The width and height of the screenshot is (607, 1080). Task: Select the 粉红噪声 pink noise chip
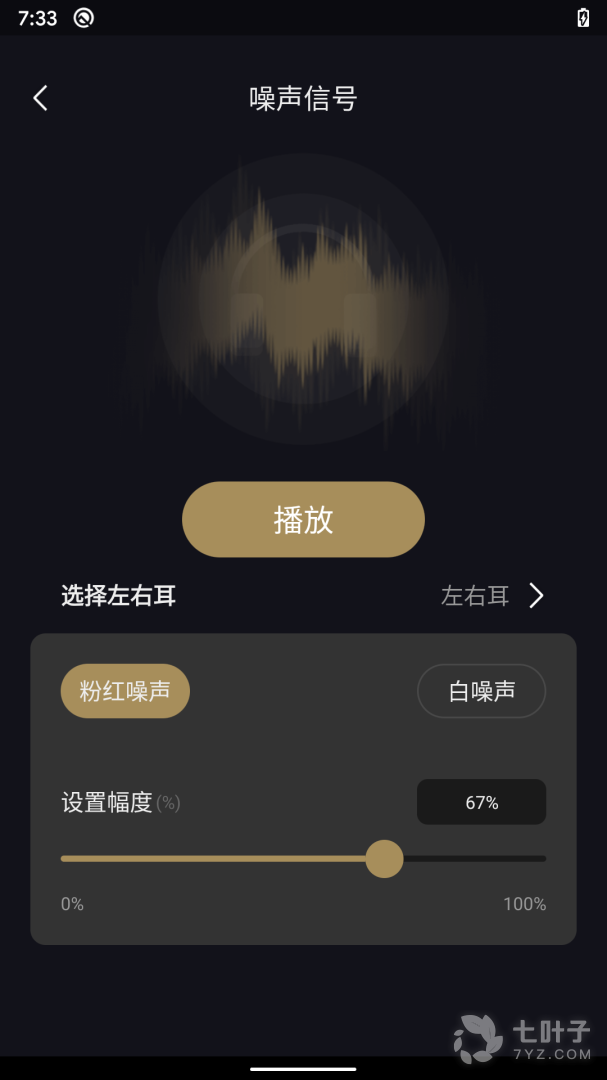tap(125, 691)
